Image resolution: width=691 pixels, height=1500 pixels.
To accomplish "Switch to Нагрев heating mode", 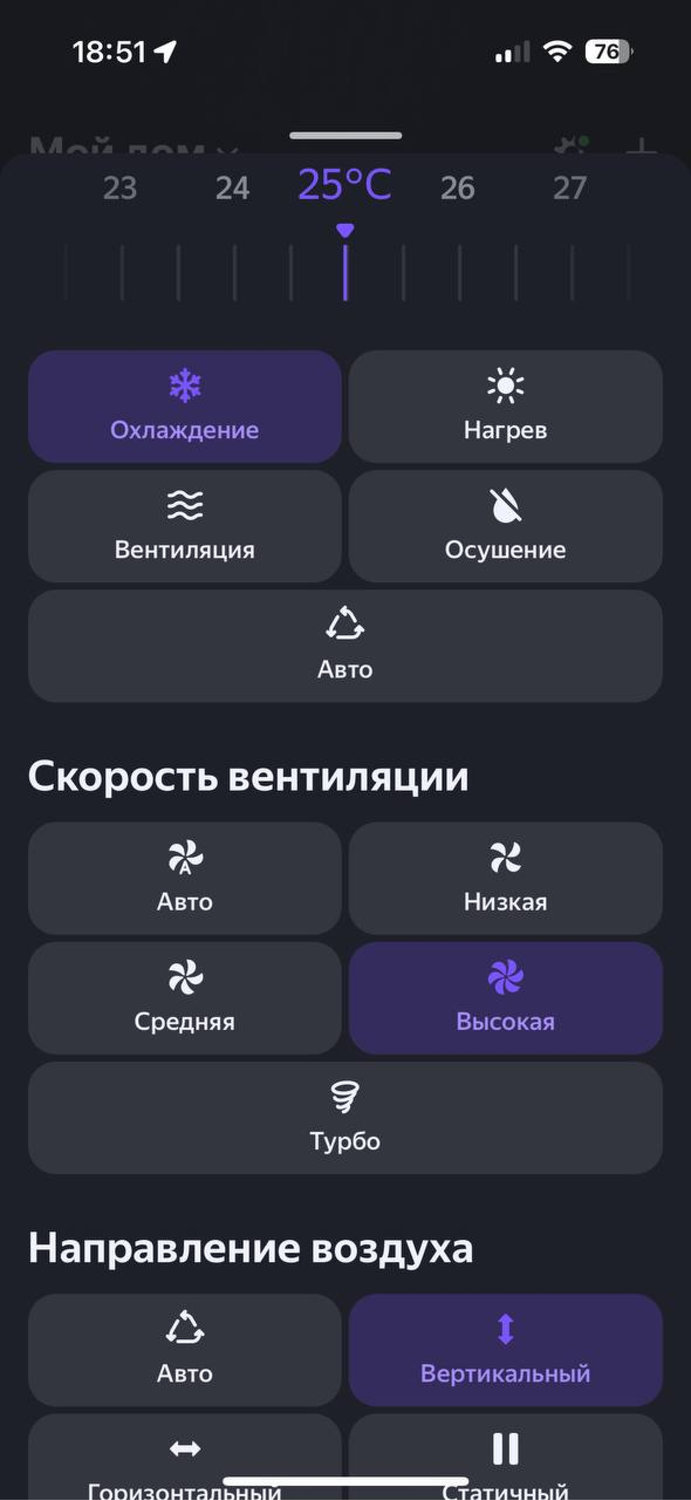I will 505,407.
